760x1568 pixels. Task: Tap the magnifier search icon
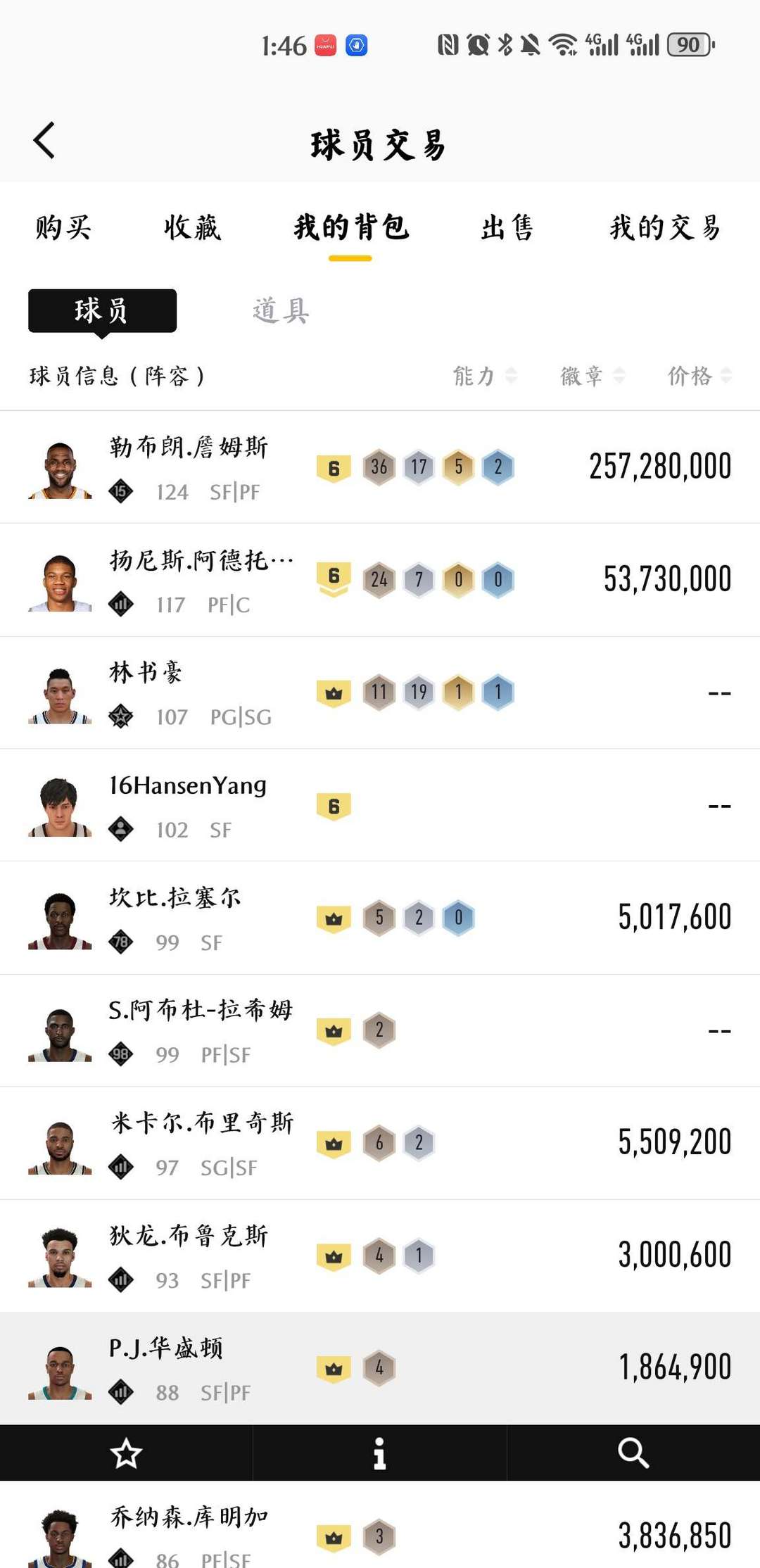pos(633,1453)
